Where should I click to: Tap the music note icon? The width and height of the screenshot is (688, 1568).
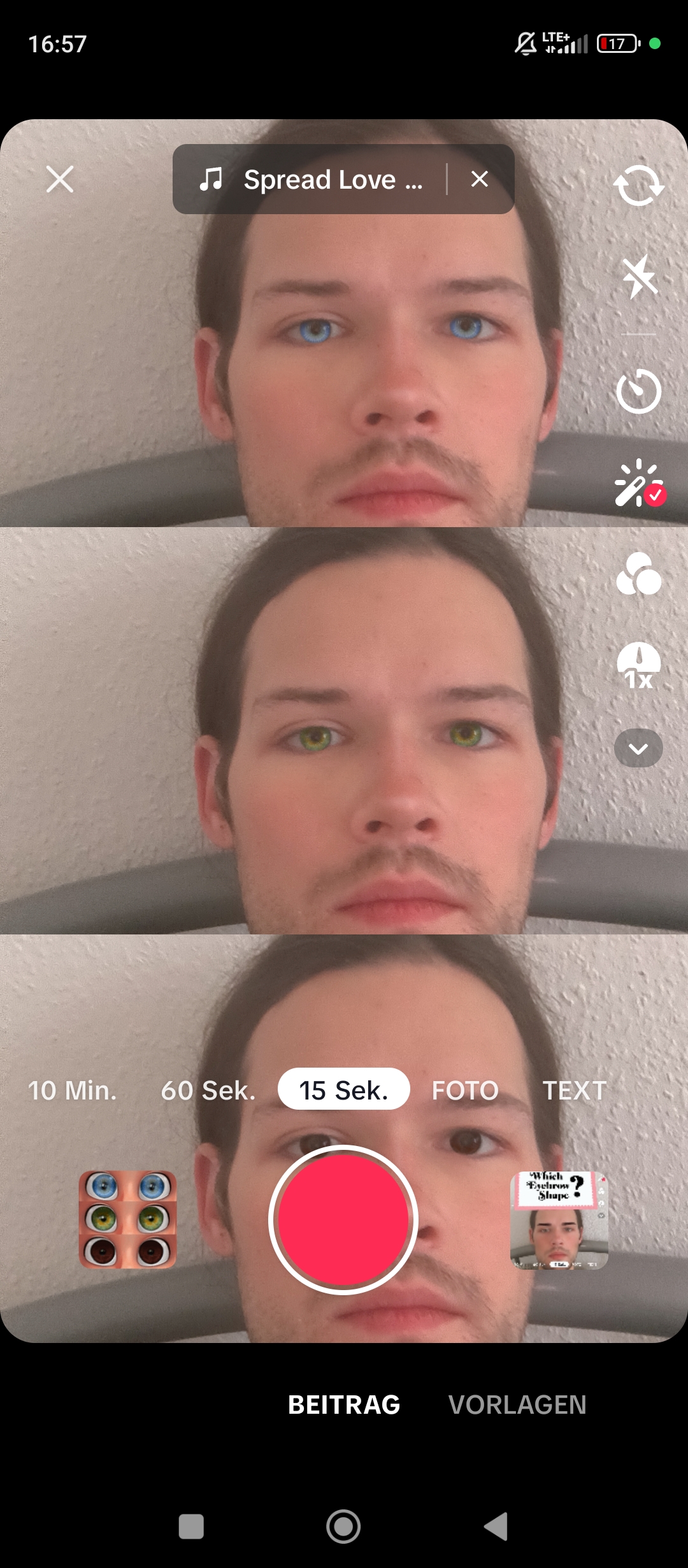[213, 179]
